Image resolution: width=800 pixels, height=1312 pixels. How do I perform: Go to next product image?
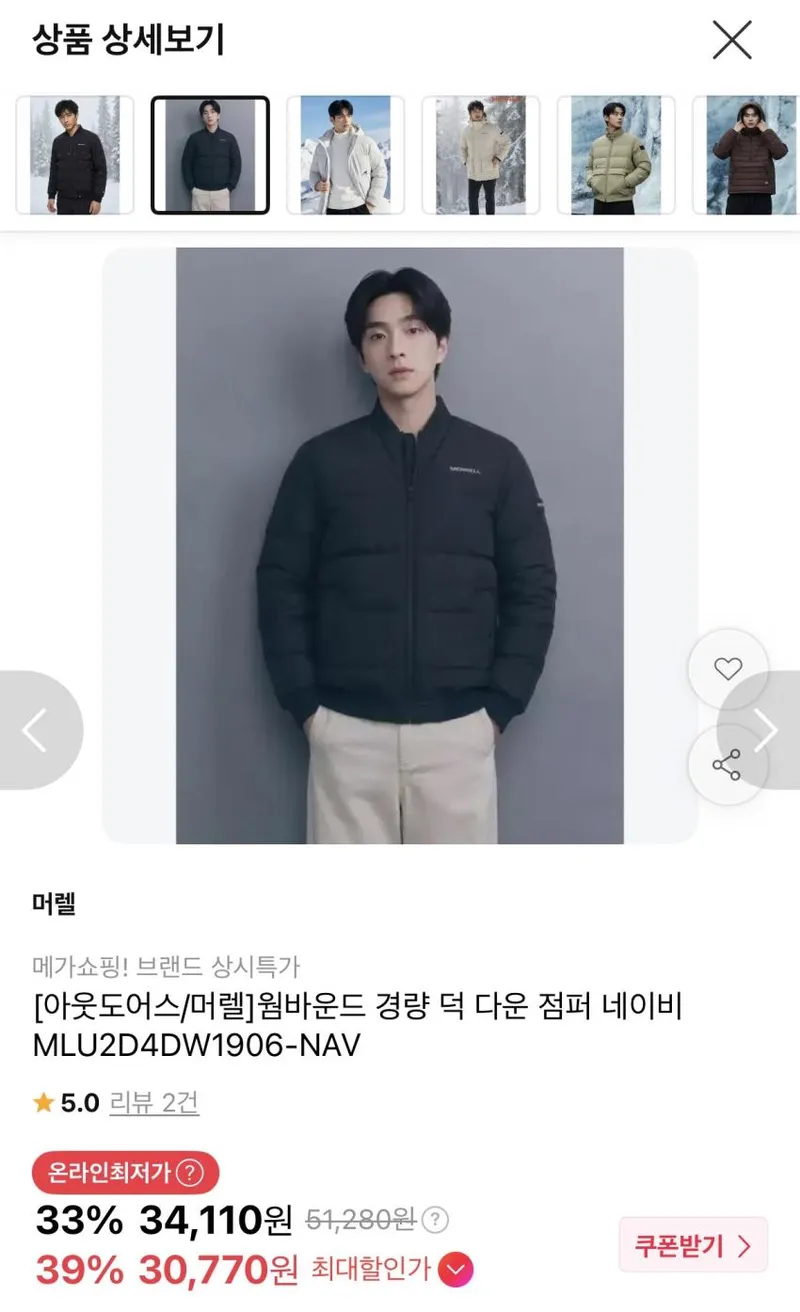[x=765, y=730]
